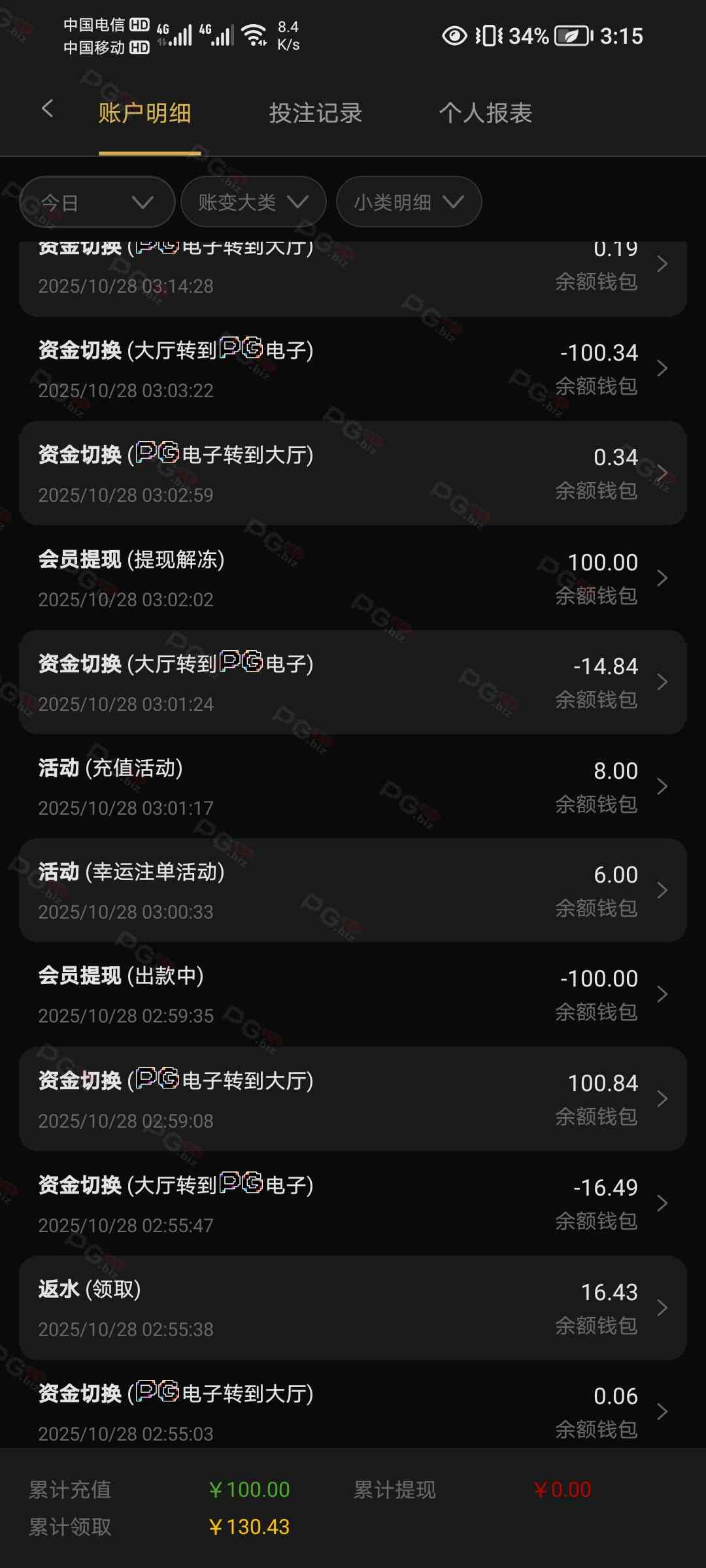
Task: Open the -16.49 资金切换 transaction
Action: (x=353, y=1203)
